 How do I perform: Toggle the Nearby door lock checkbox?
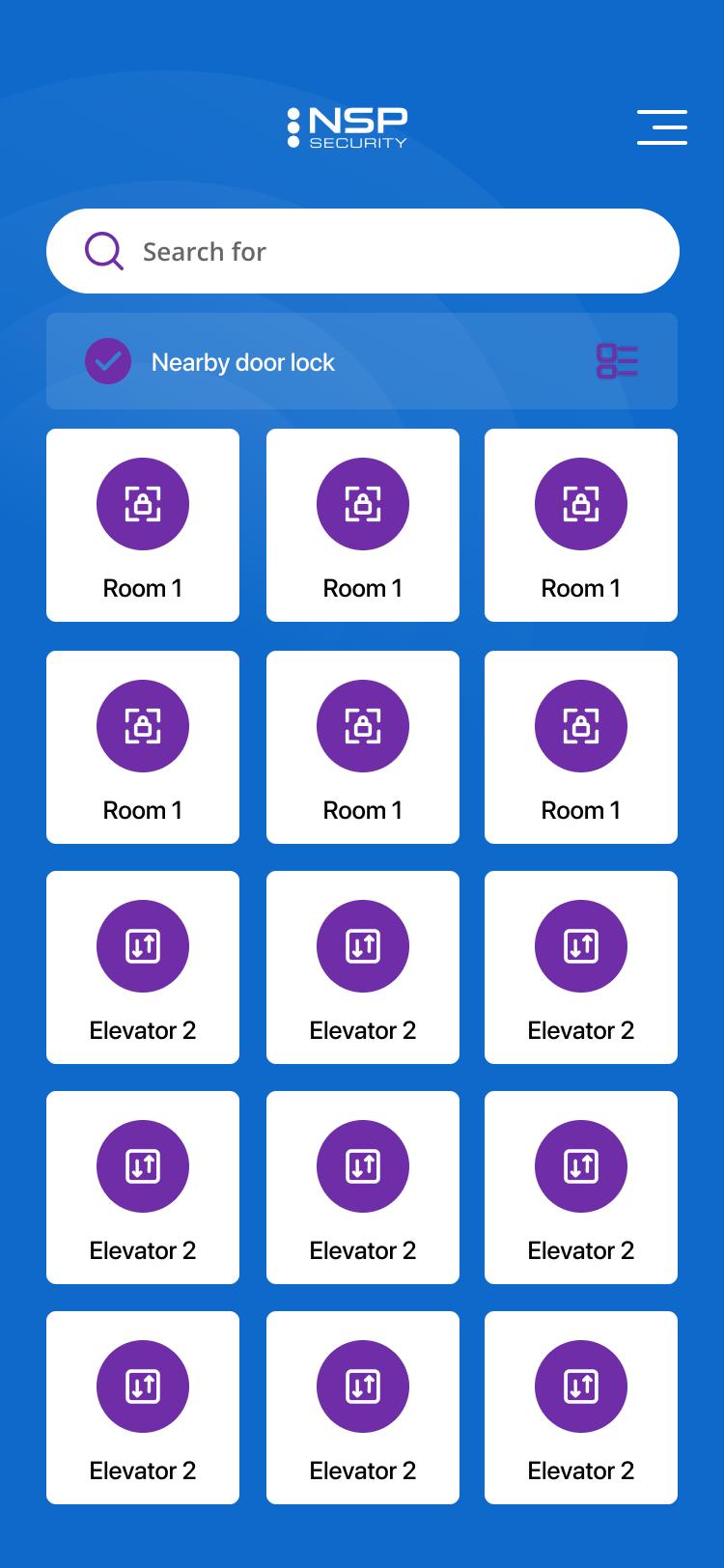[108, 361]
